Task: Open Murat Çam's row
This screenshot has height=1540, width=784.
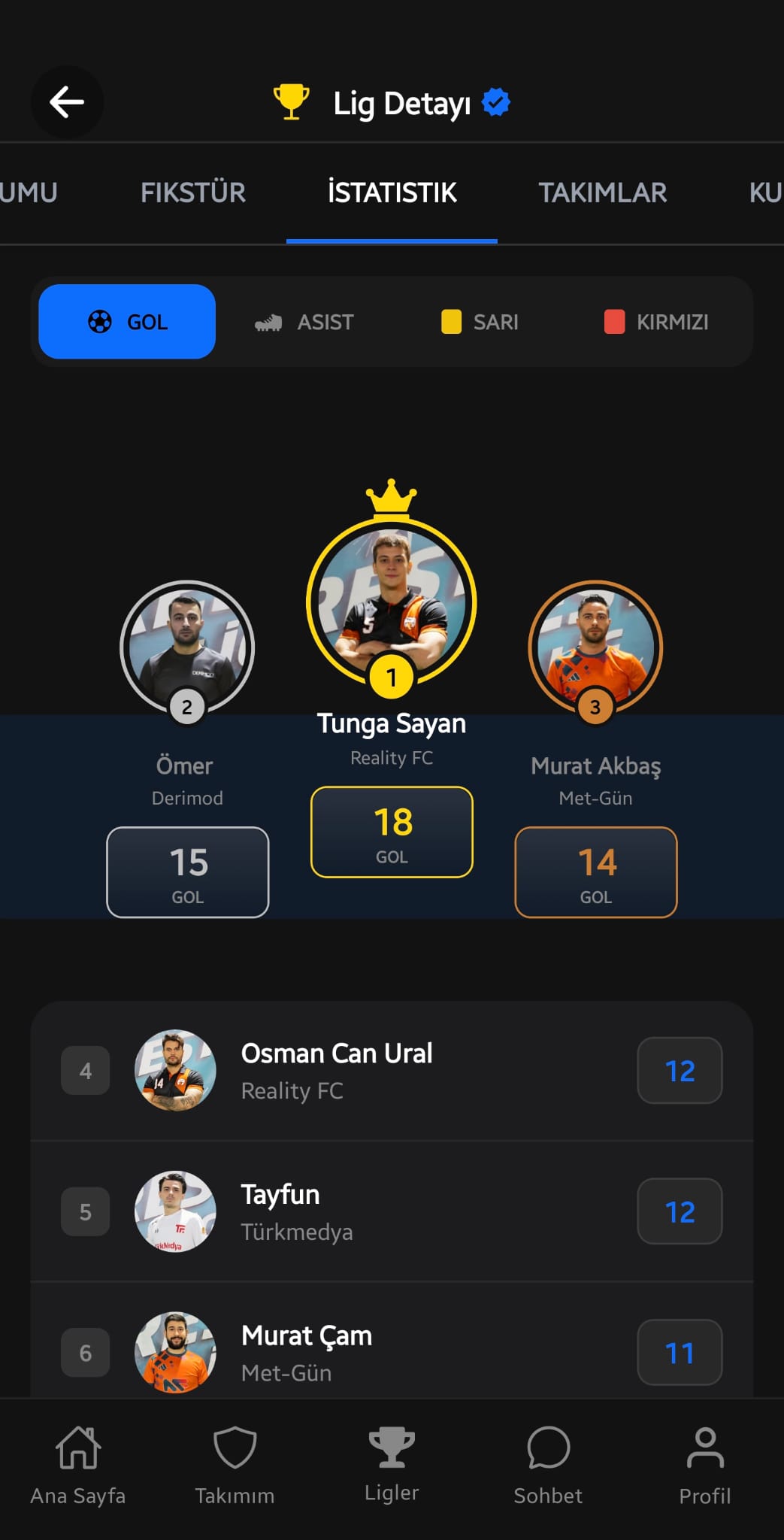Action: 391,1352
